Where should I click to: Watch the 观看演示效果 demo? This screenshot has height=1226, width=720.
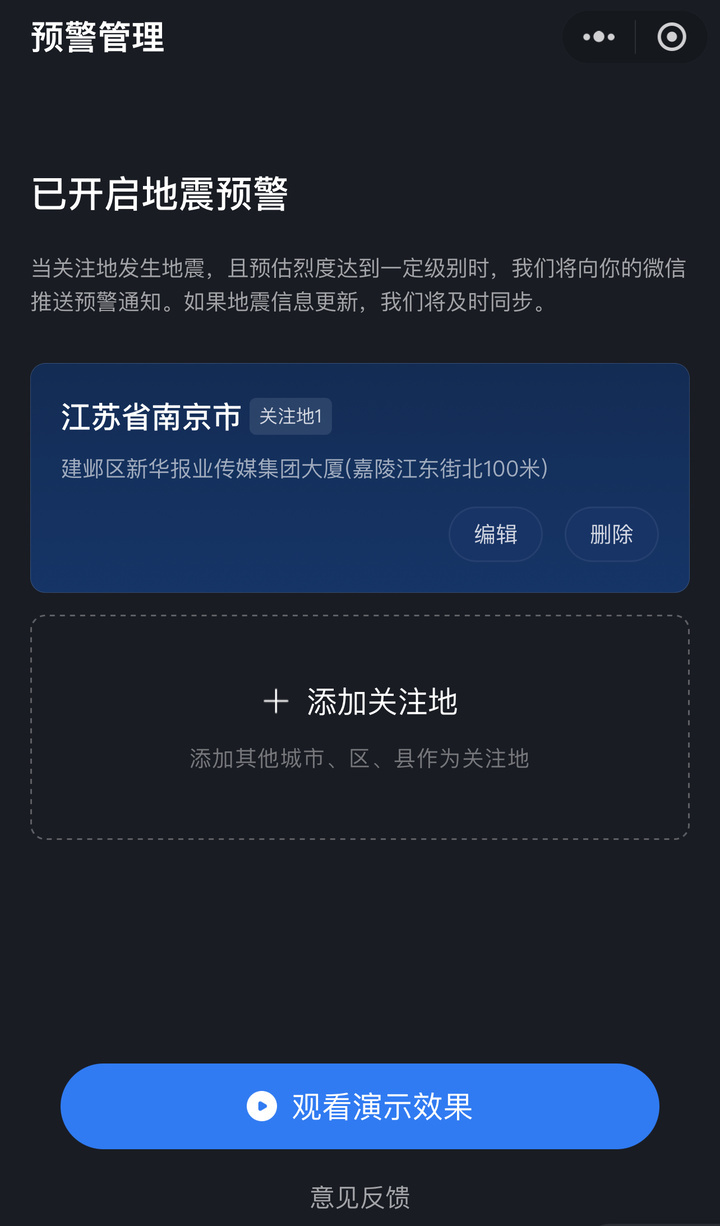pos(360,1106)
